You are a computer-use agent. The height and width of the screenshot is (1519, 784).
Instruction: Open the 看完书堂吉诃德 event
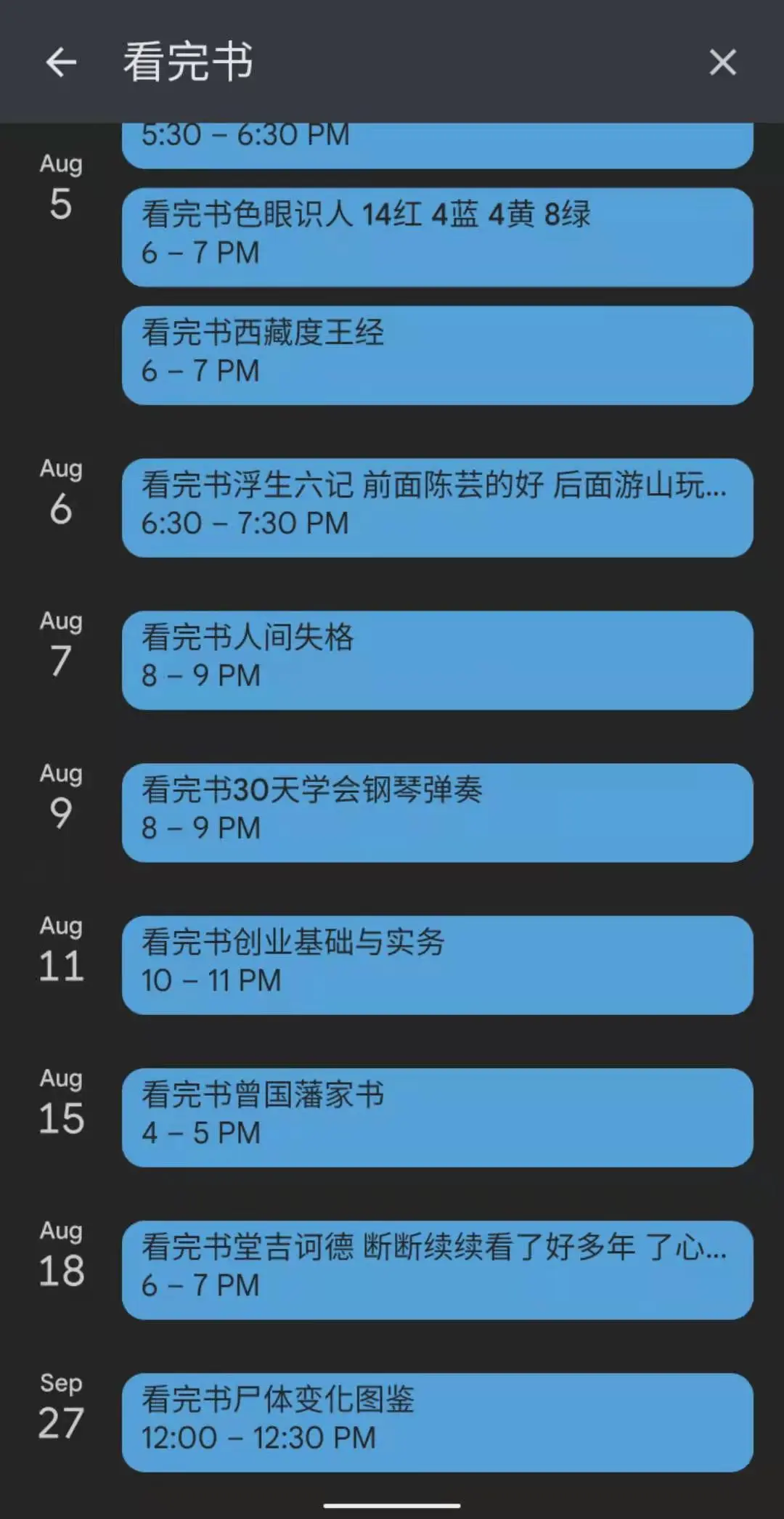click(436, 1269)
